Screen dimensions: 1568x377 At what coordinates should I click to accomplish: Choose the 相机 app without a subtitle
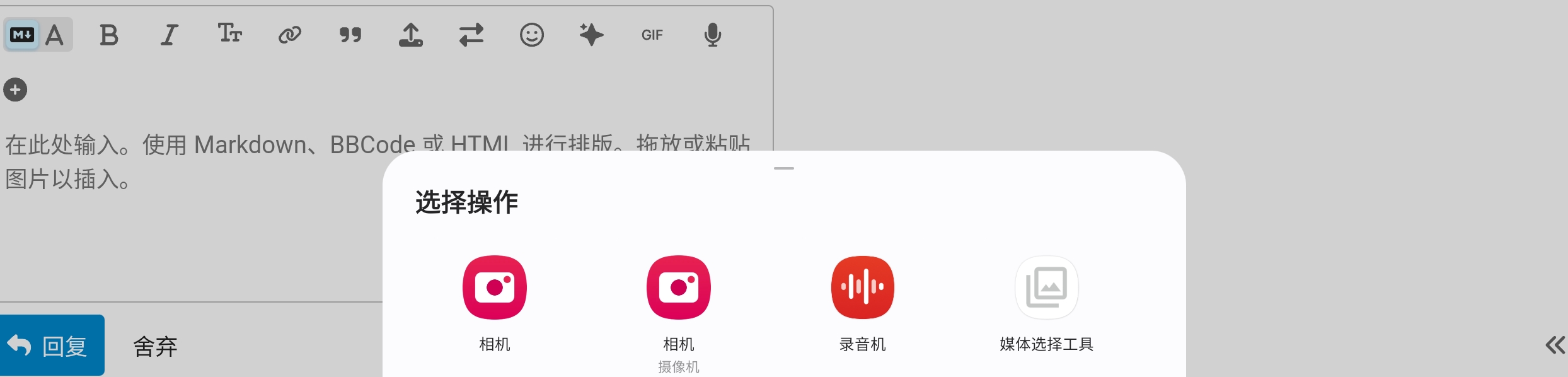click(494, 287)
